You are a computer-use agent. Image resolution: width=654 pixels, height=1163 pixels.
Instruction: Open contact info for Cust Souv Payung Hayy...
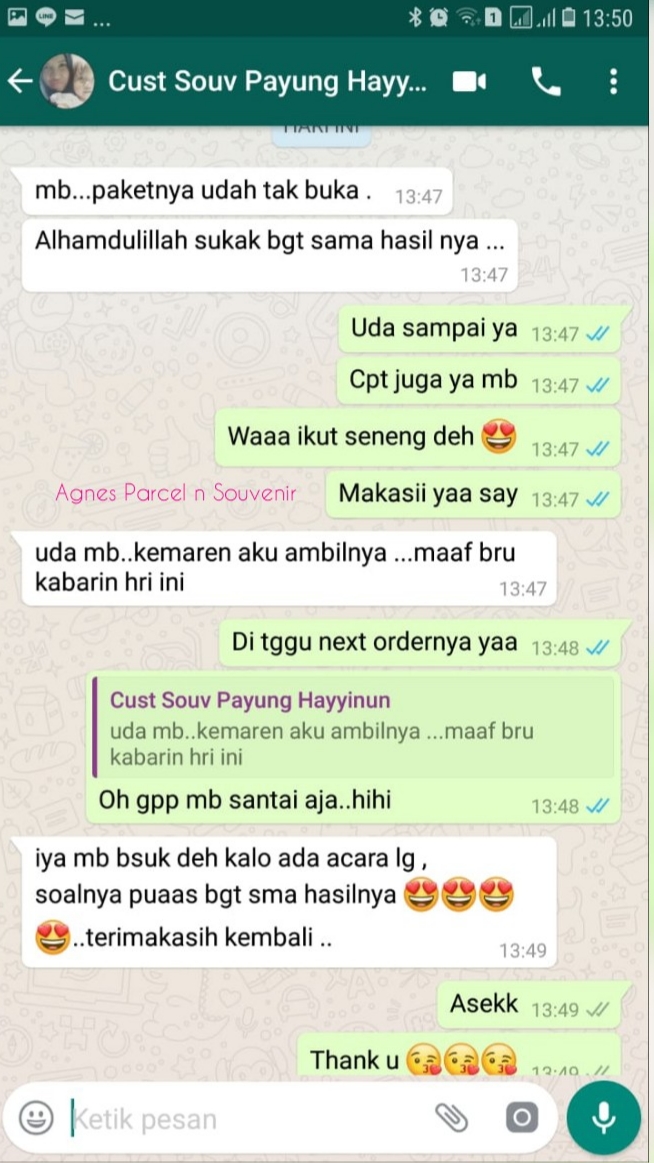[267, 82]
